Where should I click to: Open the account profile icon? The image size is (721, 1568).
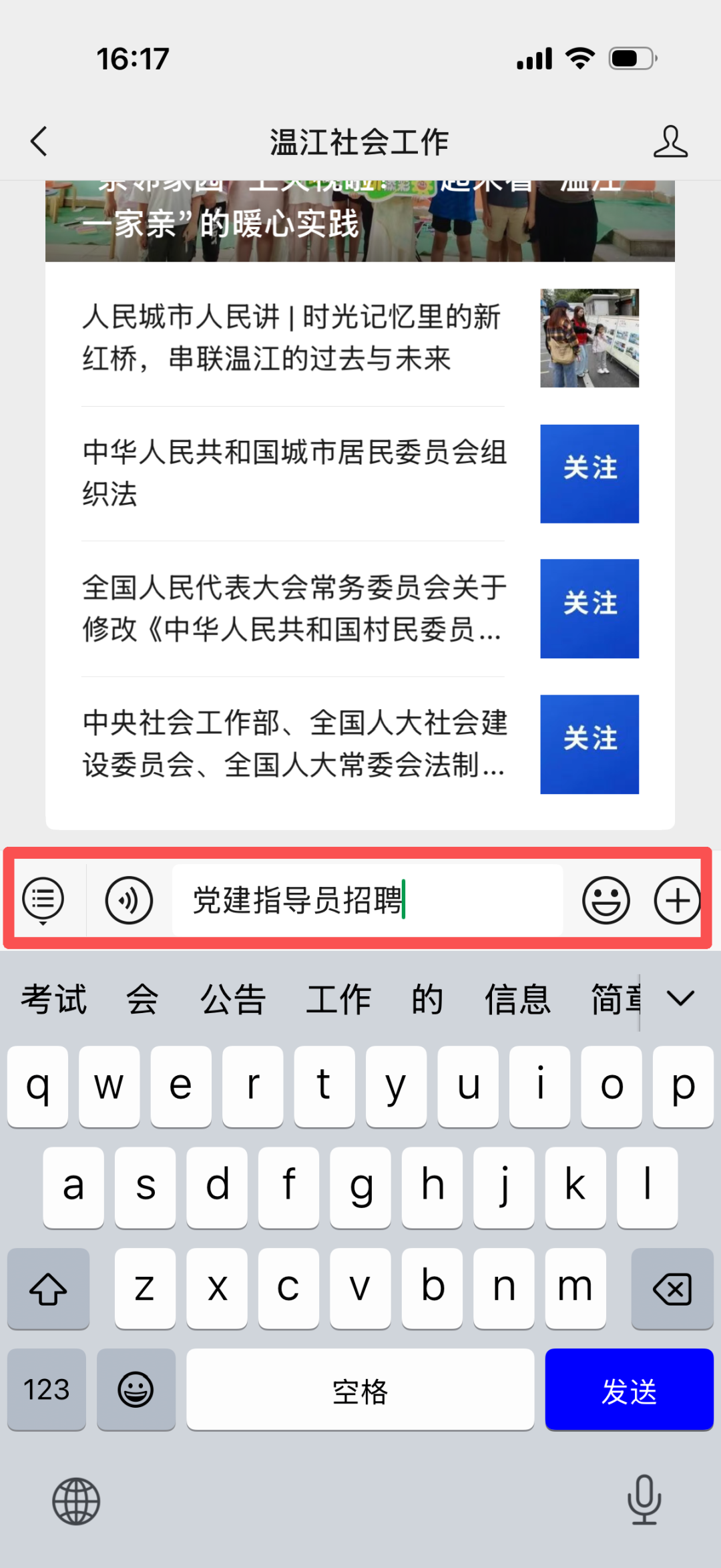[x=670, y=142]
